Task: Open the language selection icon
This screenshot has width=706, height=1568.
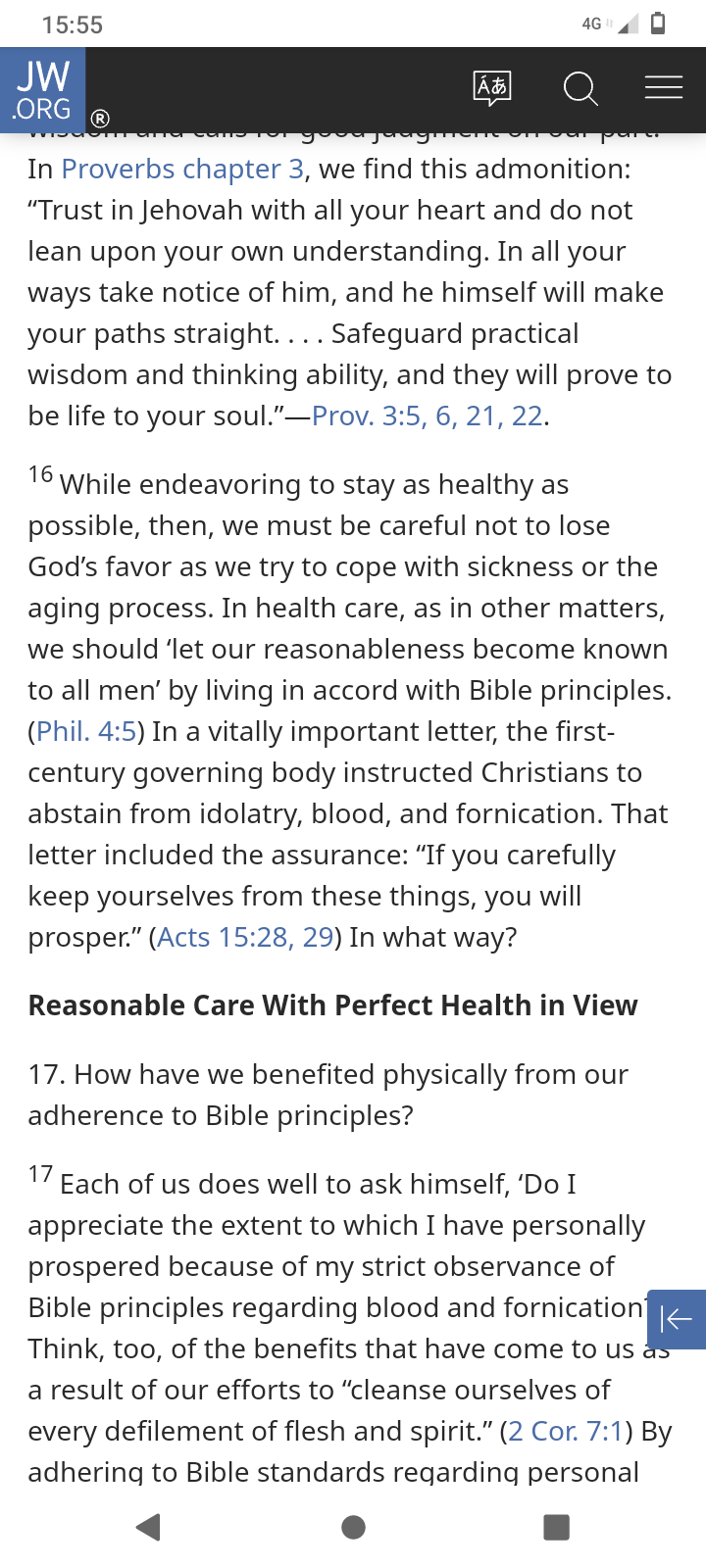Action: [x=492, y=88]
